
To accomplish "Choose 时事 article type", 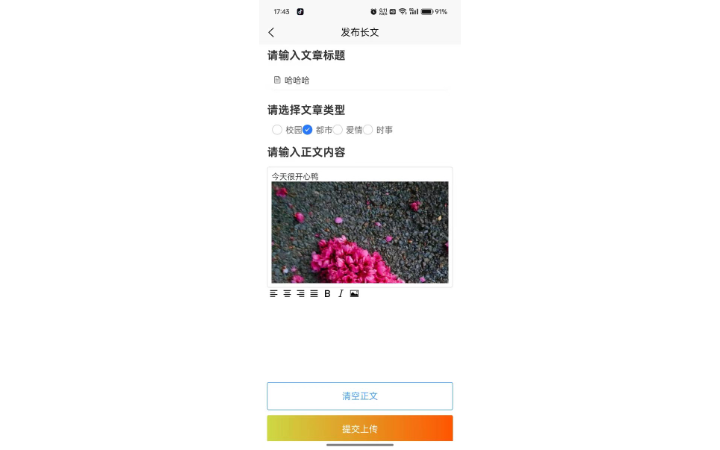I will (x=368, y=130).
